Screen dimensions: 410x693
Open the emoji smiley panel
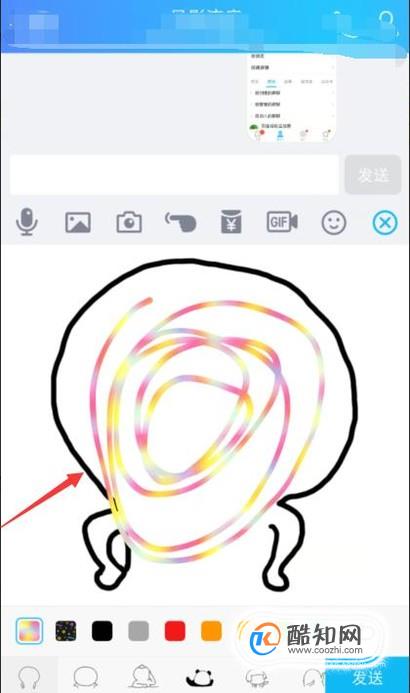pyautogui.click(x=334, y=222)
